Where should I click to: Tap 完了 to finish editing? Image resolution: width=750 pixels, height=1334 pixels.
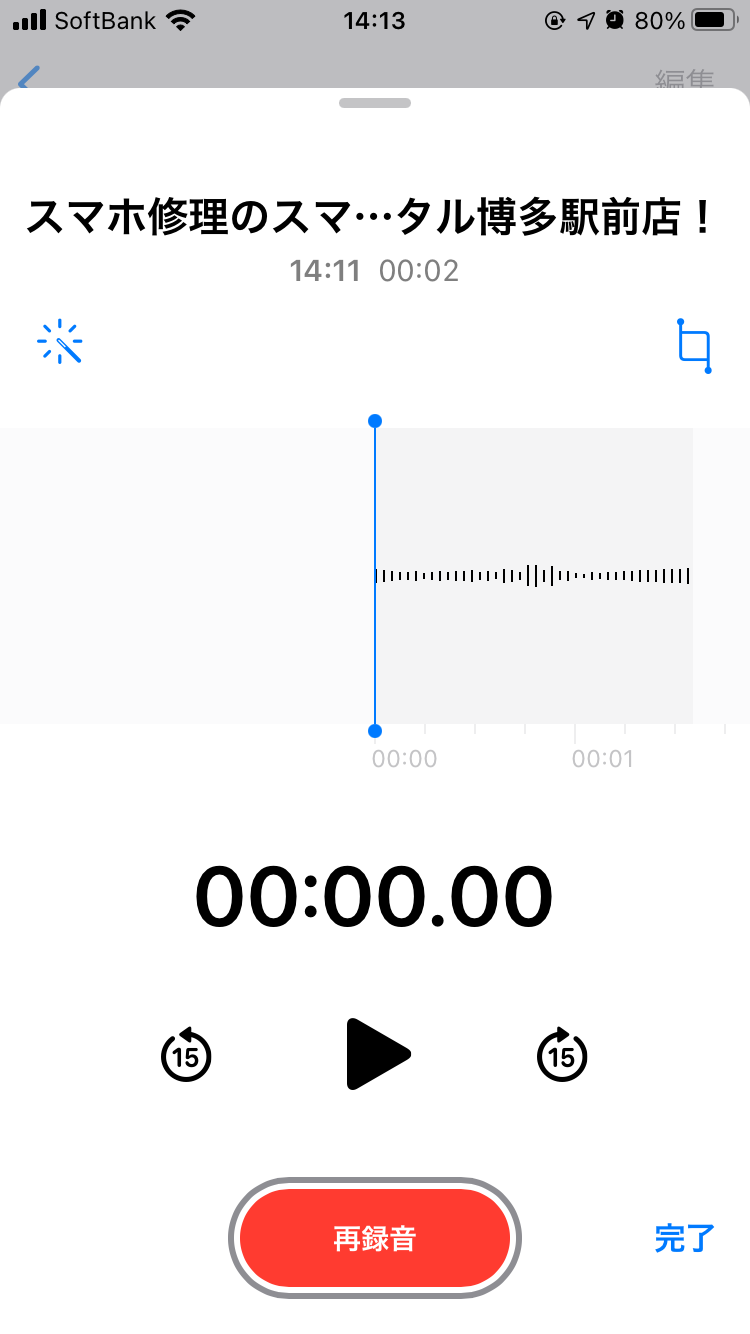(x=685, y=1238)
